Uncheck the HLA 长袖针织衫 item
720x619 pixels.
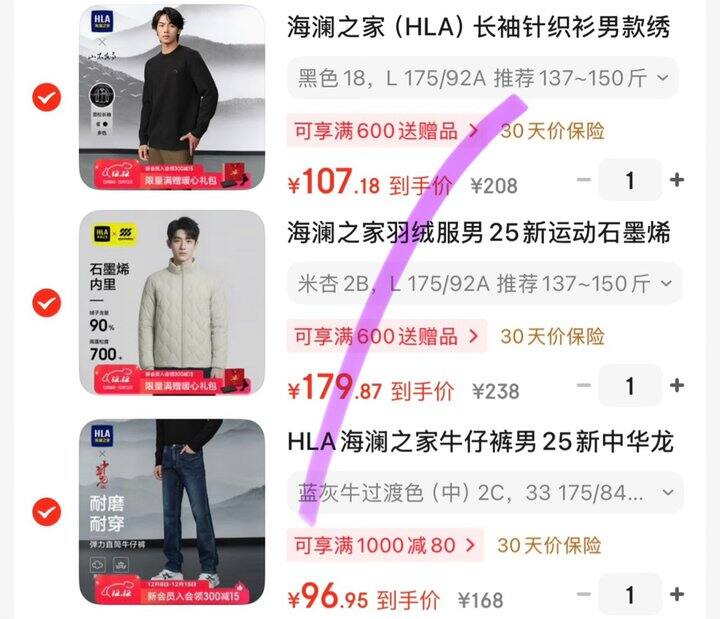coord(46,97)
